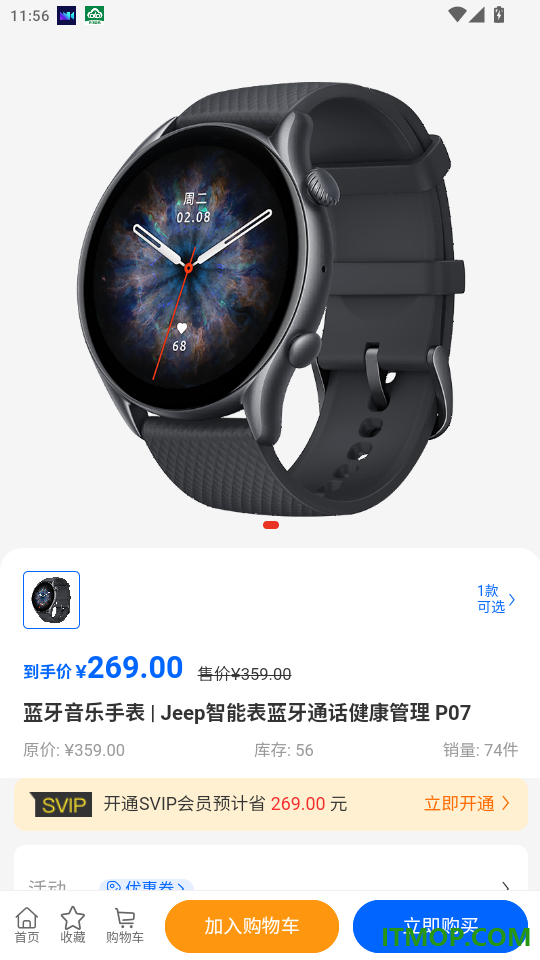Tap 立即购买 to buy now
This screenshot has height=960, width=540.
(440, 926)
